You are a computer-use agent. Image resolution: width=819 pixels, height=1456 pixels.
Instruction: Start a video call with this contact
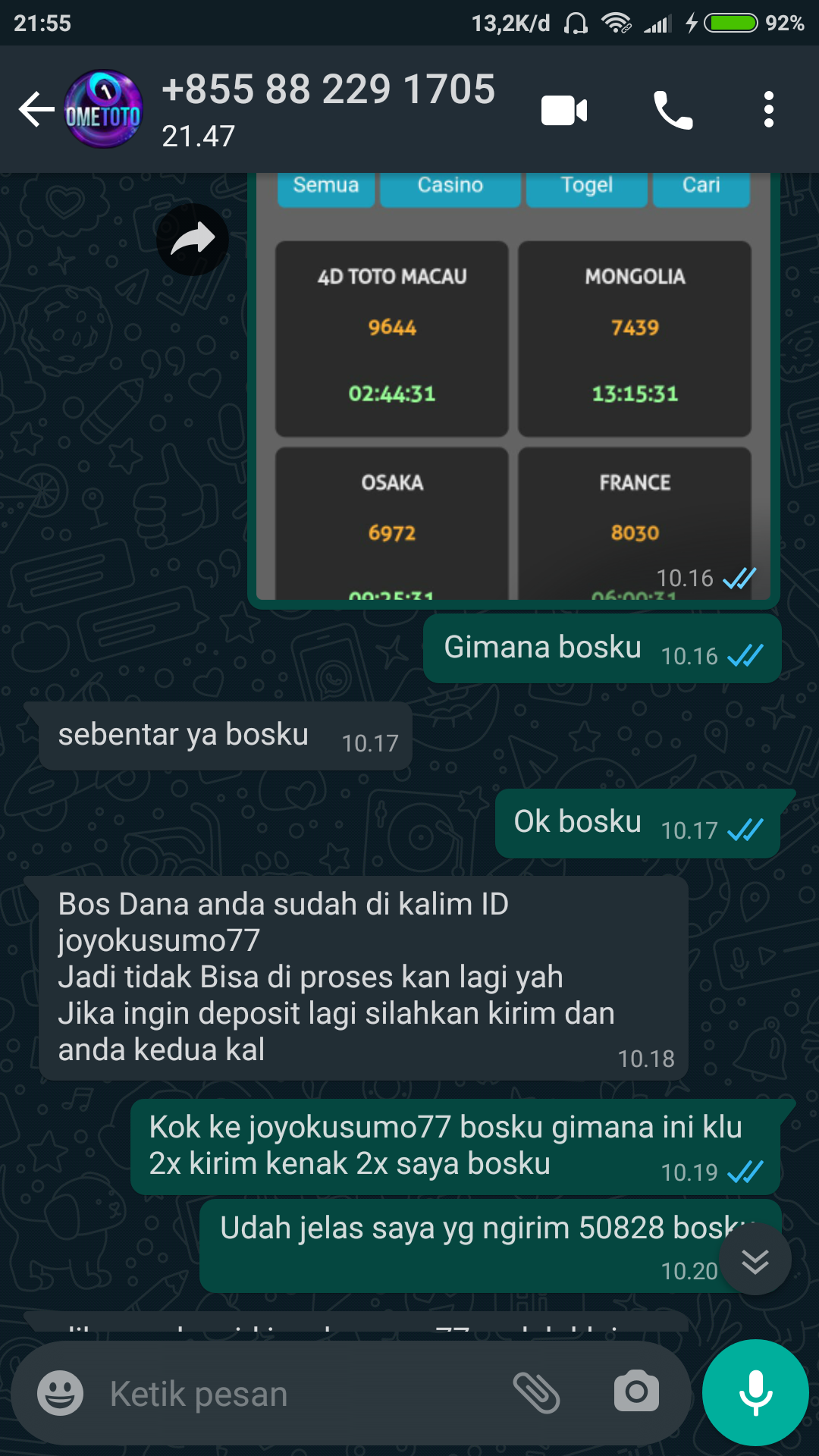point(564,111)
